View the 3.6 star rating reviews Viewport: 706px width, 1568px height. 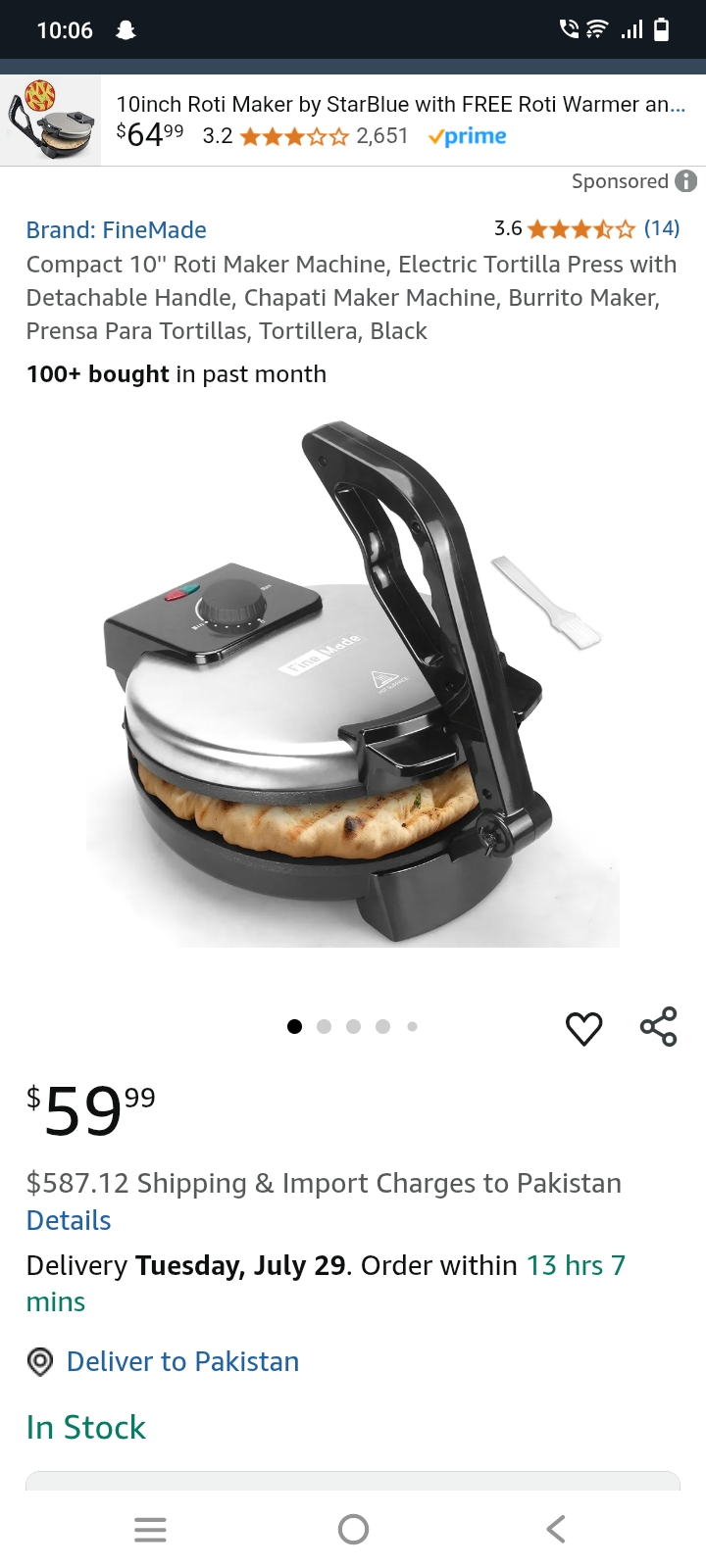[x=586, y=229]
